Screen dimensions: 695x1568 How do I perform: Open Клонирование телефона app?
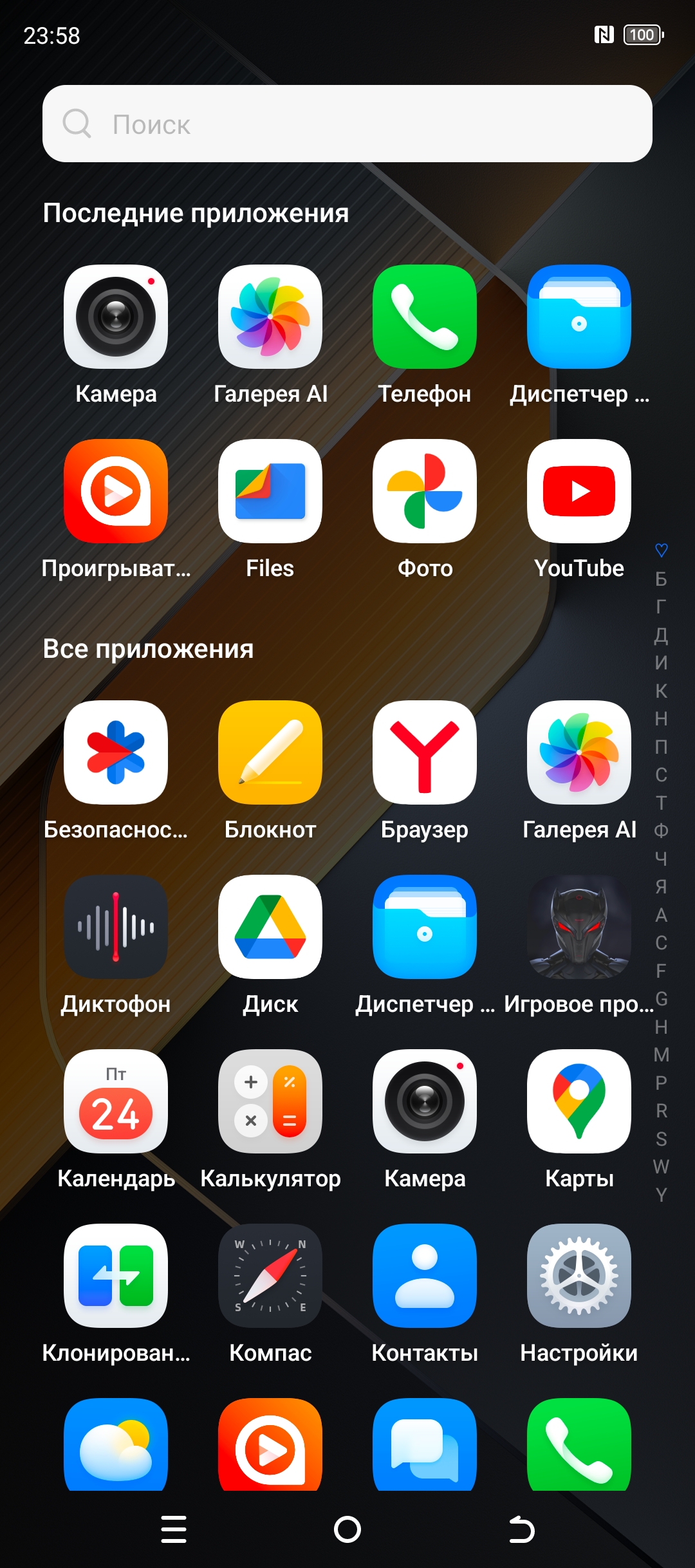pos(116,1276)
